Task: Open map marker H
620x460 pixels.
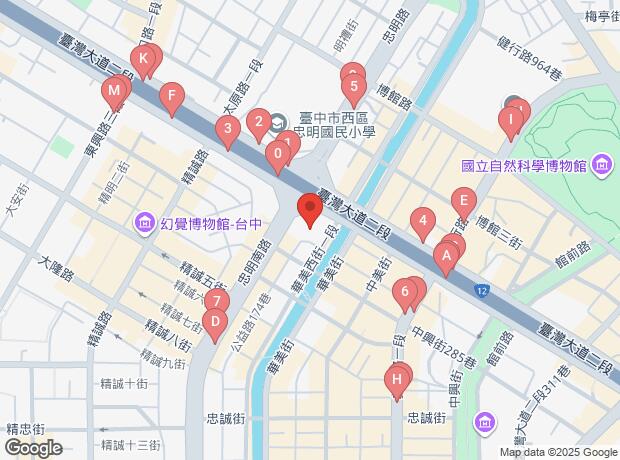Action: click(397, 381)
